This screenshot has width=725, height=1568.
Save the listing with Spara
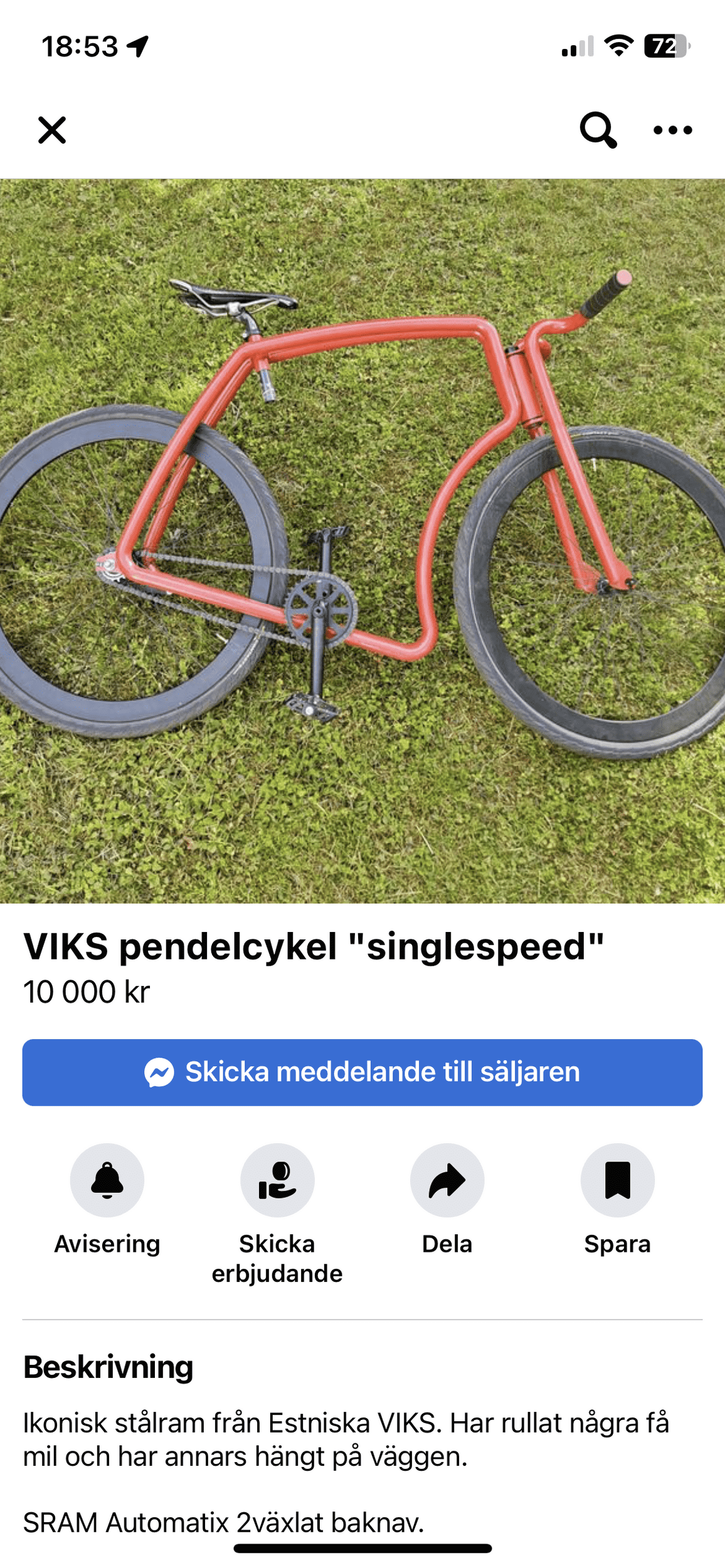pyautogui.click(x=617, y=1180)
